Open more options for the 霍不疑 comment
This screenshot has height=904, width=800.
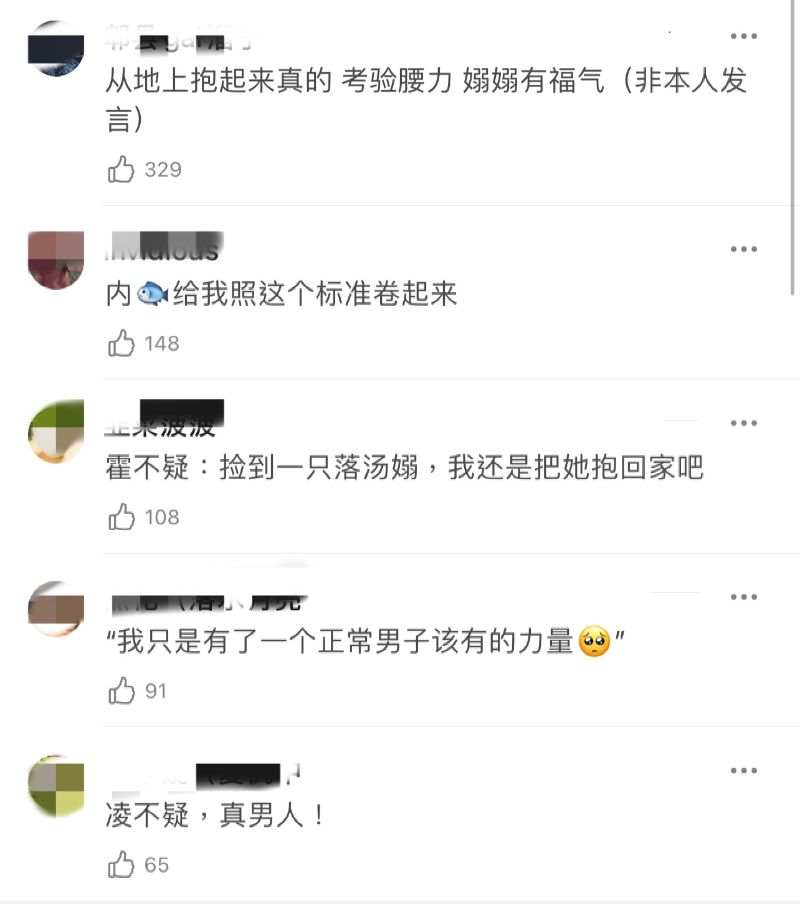[x=743, y=423]
